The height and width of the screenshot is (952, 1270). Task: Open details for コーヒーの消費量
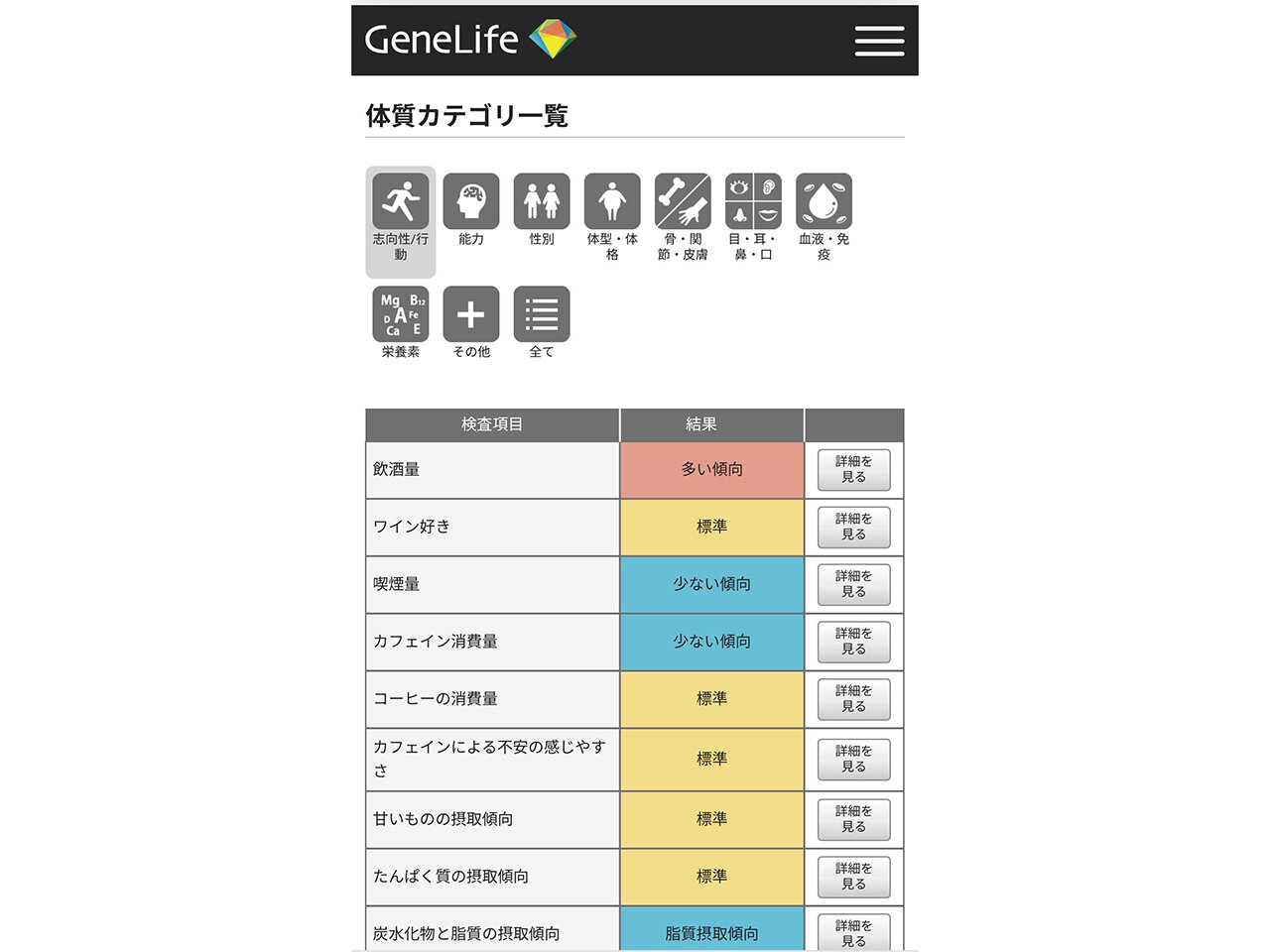tap(853, 699)
